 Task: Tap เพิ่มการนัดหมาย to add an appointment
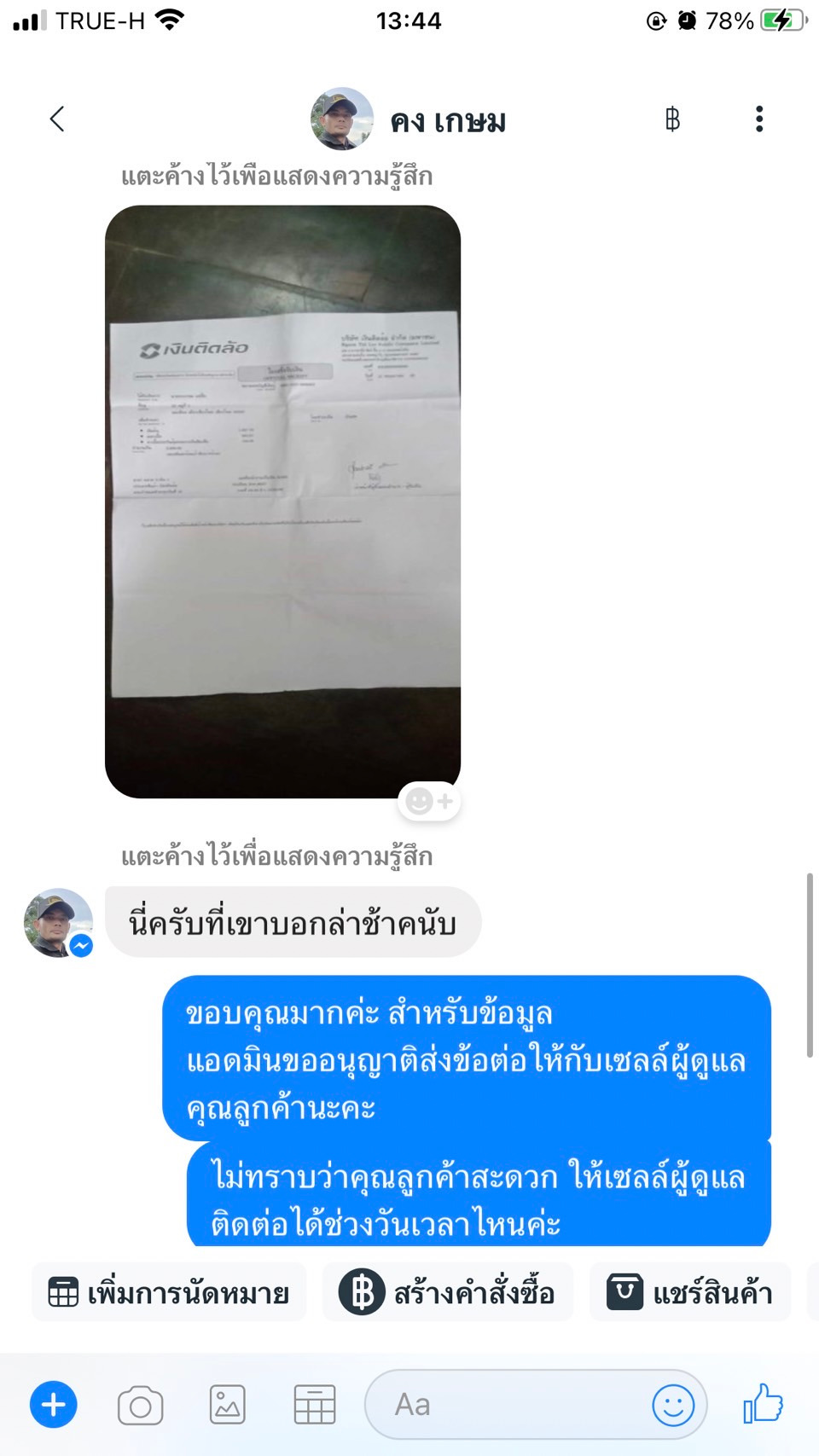169,1293
